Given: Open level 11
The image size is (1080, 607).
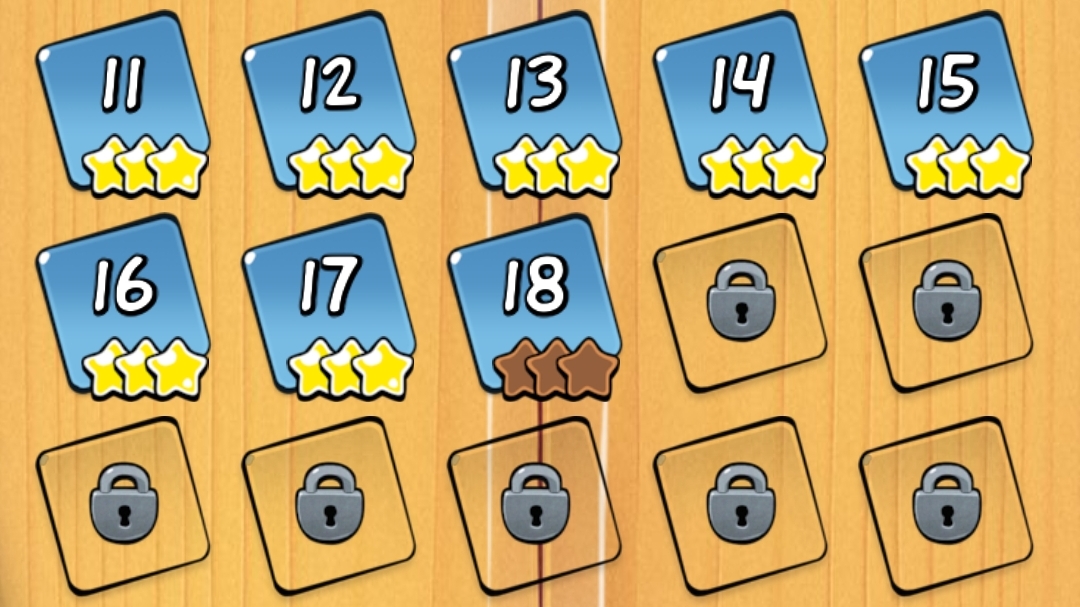Looking at the screenshot, I should [122, 103].
